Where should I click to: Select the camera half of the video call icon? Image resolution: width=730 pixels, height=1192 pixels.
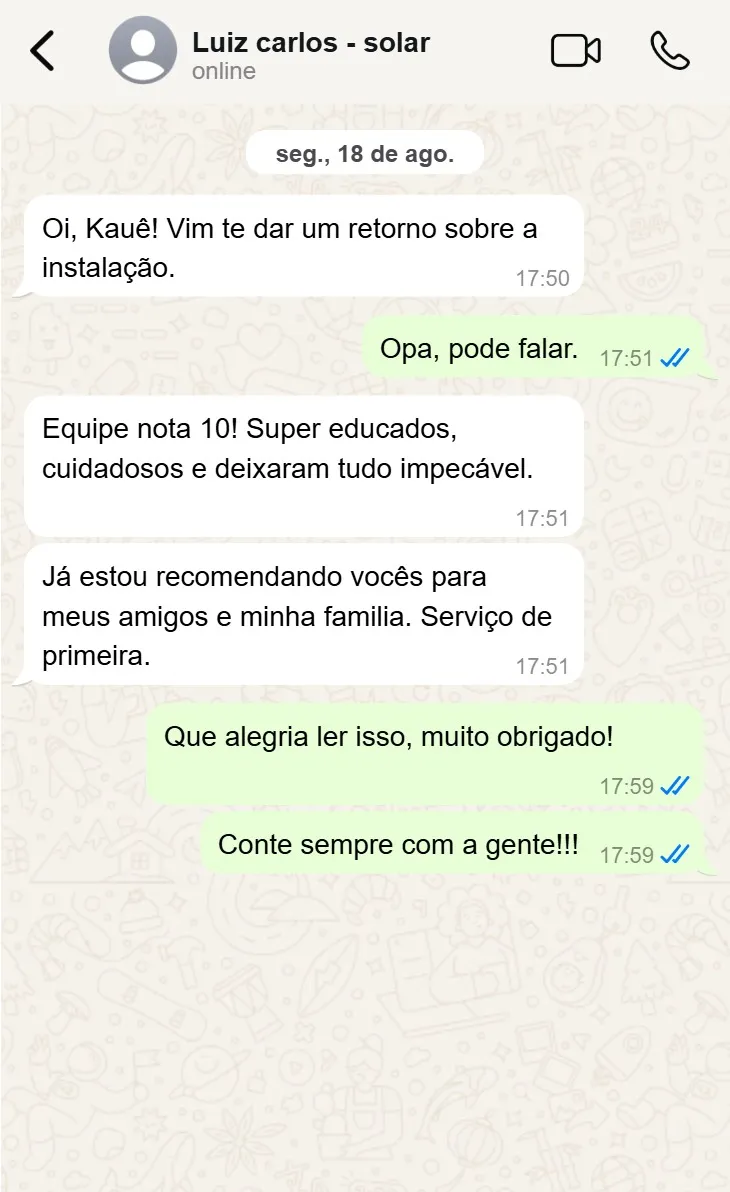tap(565, 50)
